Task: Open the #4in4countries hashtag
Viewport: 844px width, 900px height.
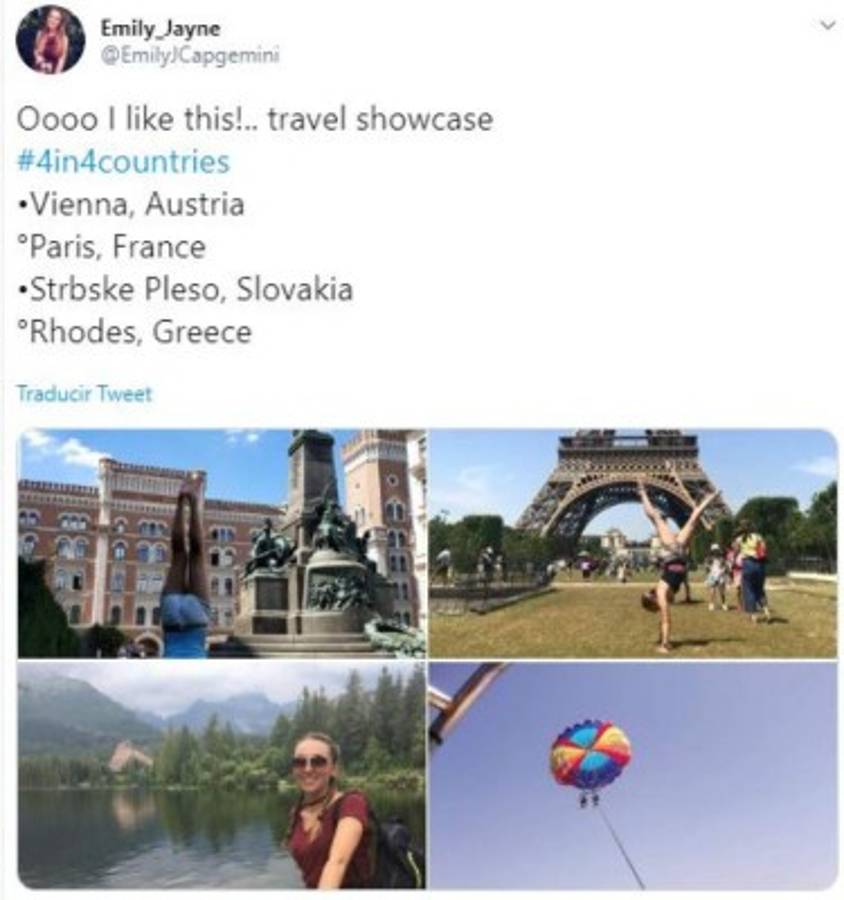Action: 123,162
